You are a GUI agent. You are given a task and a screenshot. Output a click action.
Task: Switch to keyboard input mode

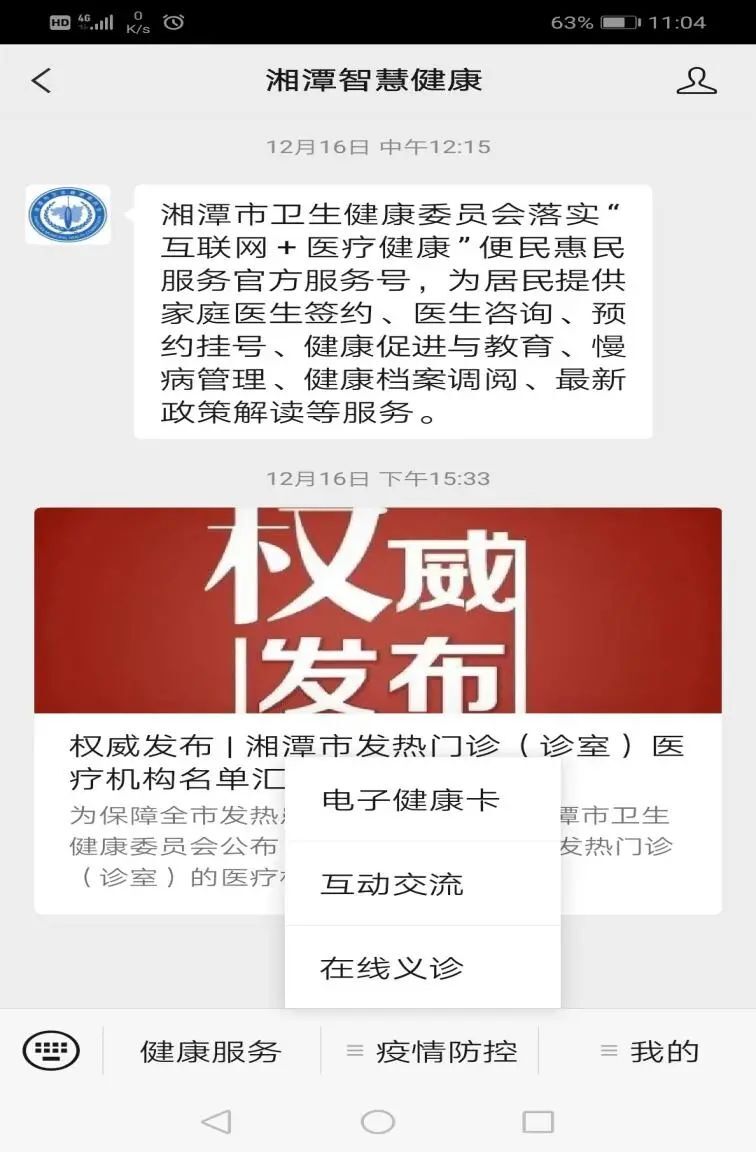[x=51, y=1050]
